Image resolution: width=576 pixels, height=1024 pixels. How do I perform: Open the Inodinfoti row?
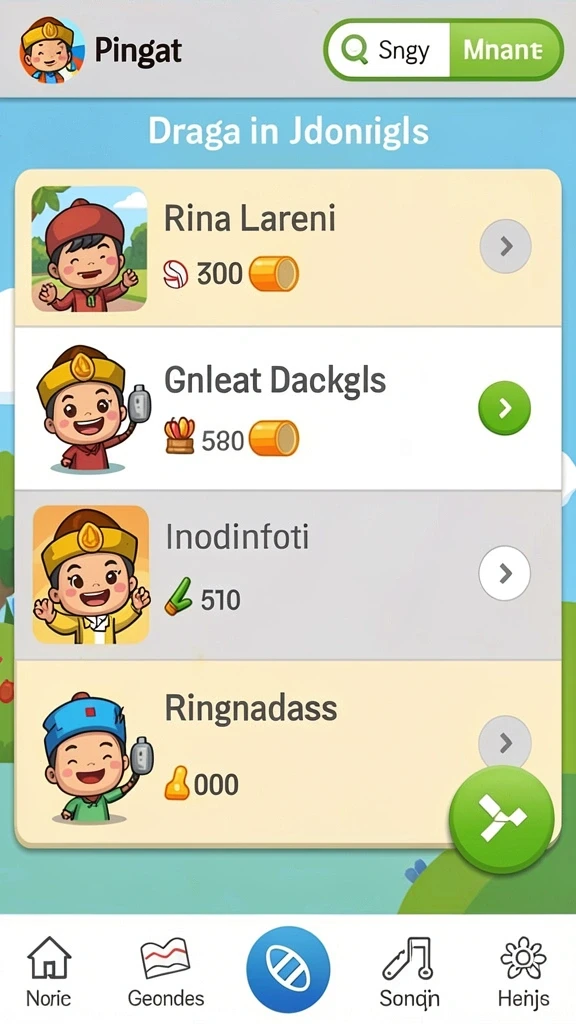tap(288, 575)
